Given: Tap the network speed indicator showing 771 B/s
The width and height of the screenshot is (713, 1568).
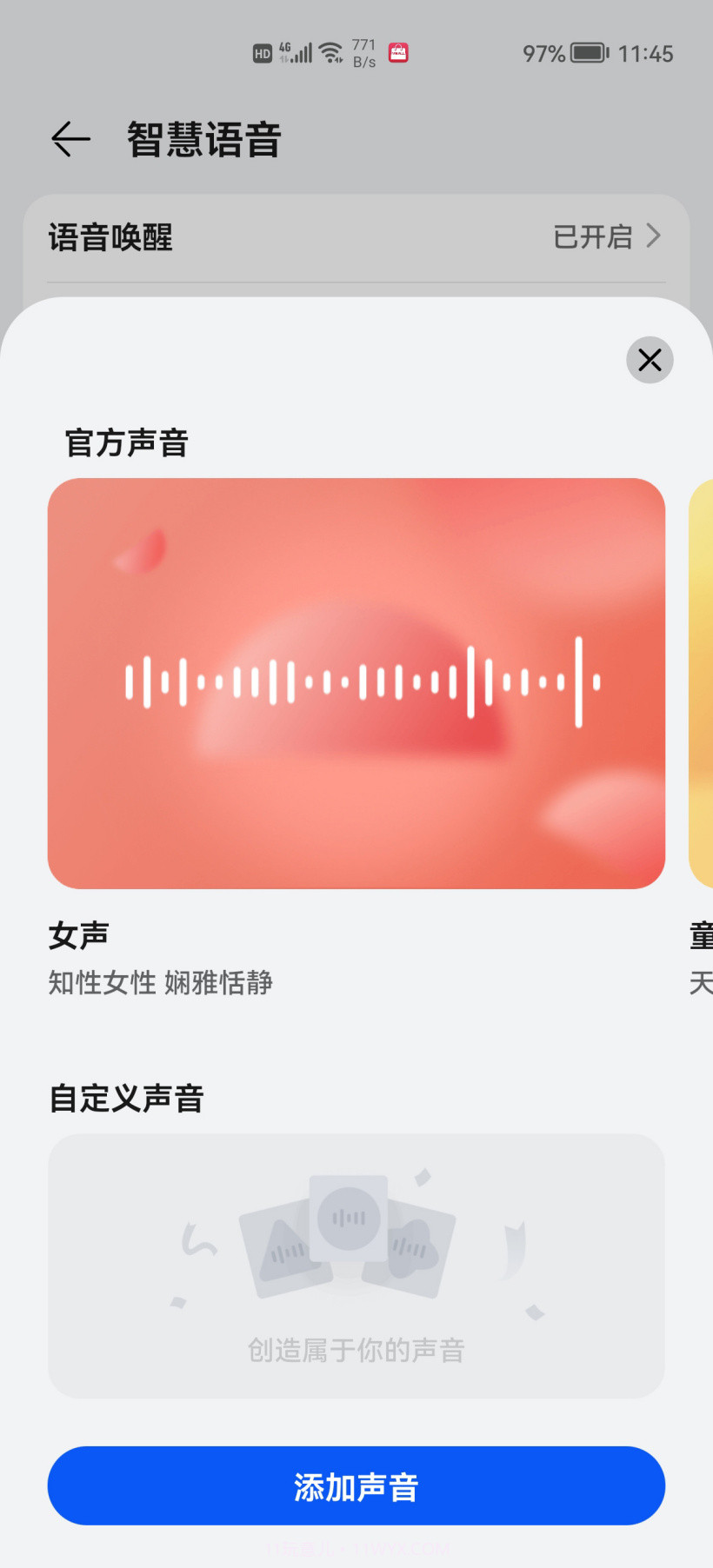Looking at the screenshot, I should pyautogui.click(x=363, y=52).
